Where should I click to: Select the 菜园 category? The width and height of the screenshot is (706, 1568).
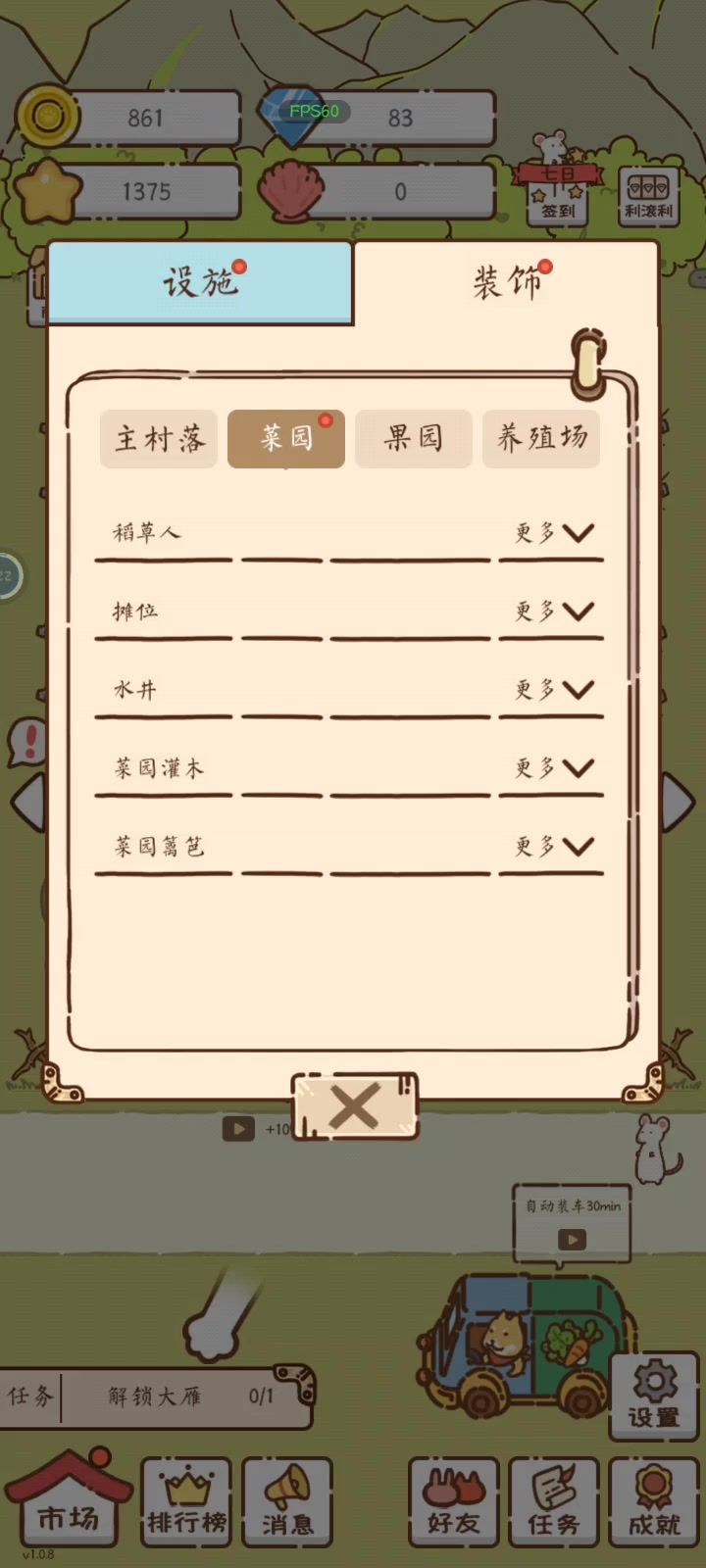[285, 438]
